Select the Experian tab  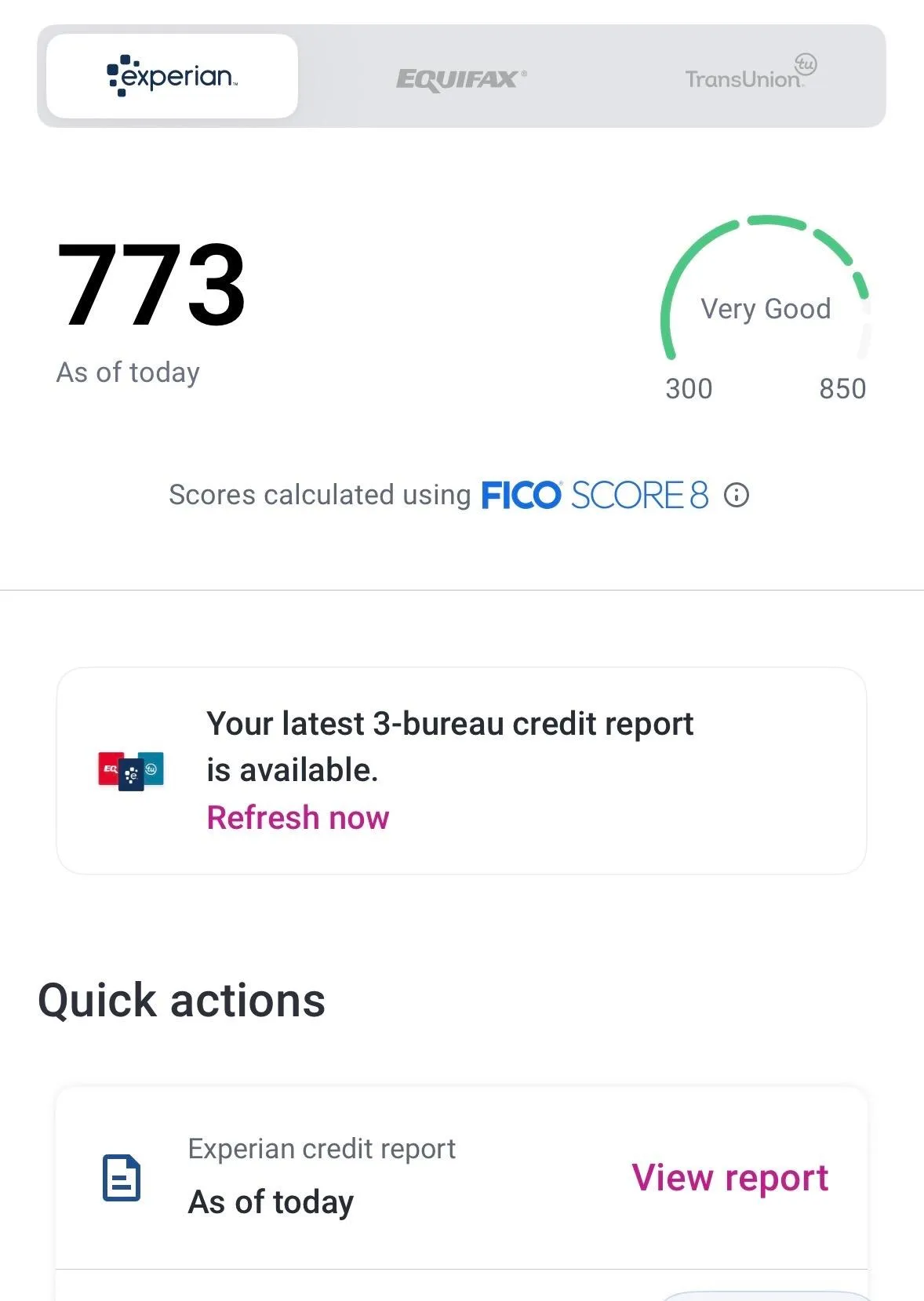click(x=172, y=76)
